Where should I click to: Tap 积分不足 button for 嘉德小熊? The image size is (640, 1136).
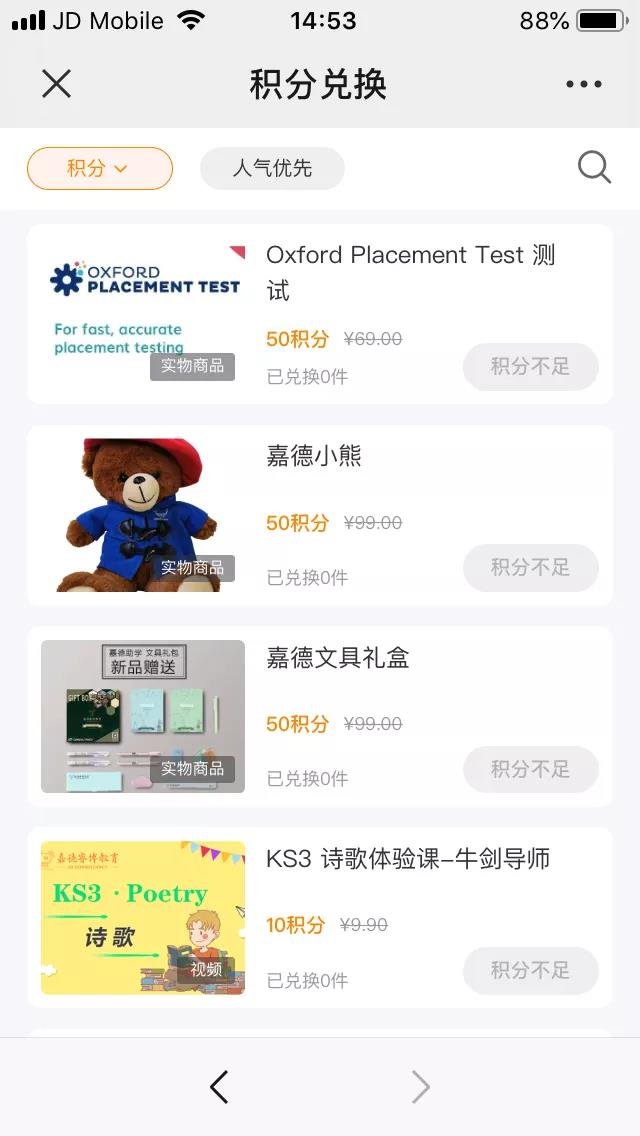coord(530,568)
